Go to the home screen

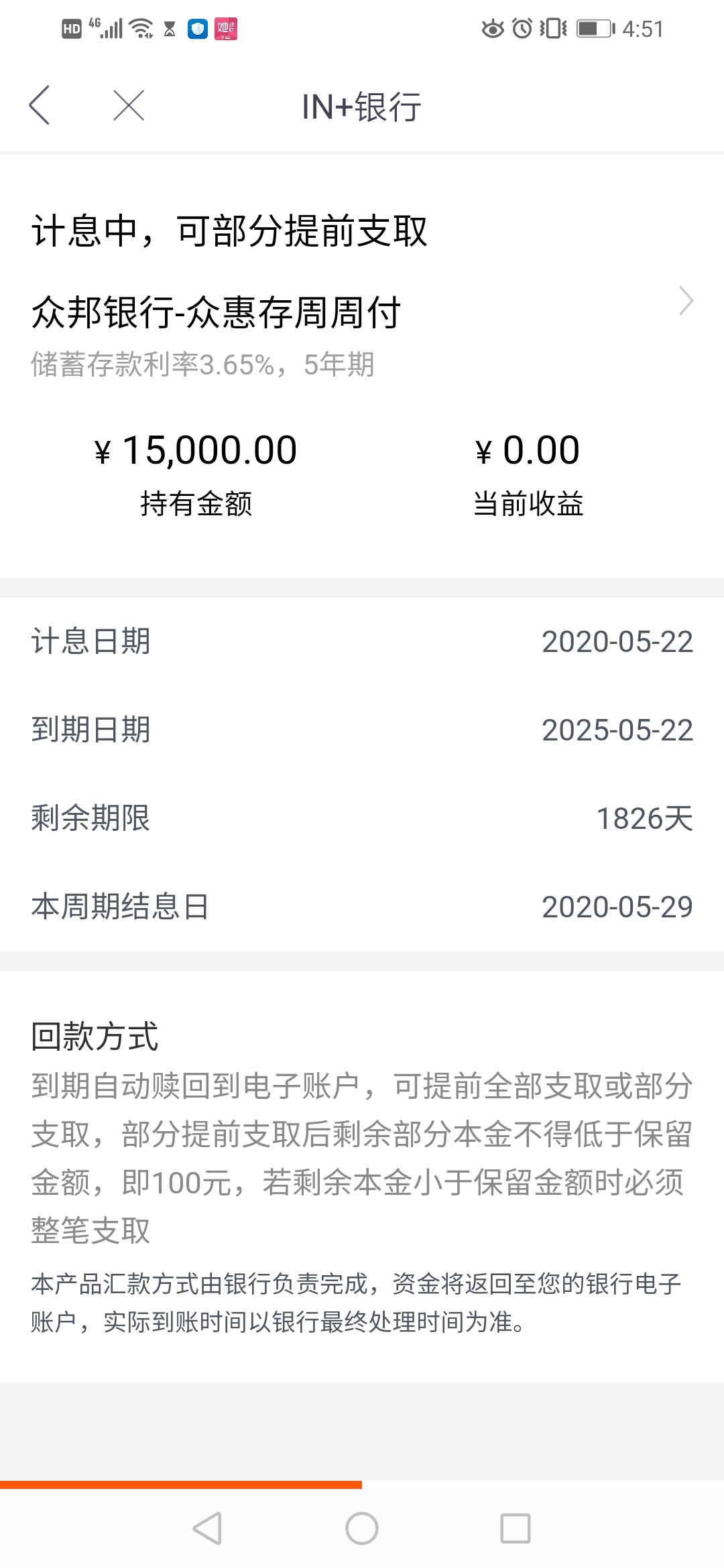[362, 1529]
